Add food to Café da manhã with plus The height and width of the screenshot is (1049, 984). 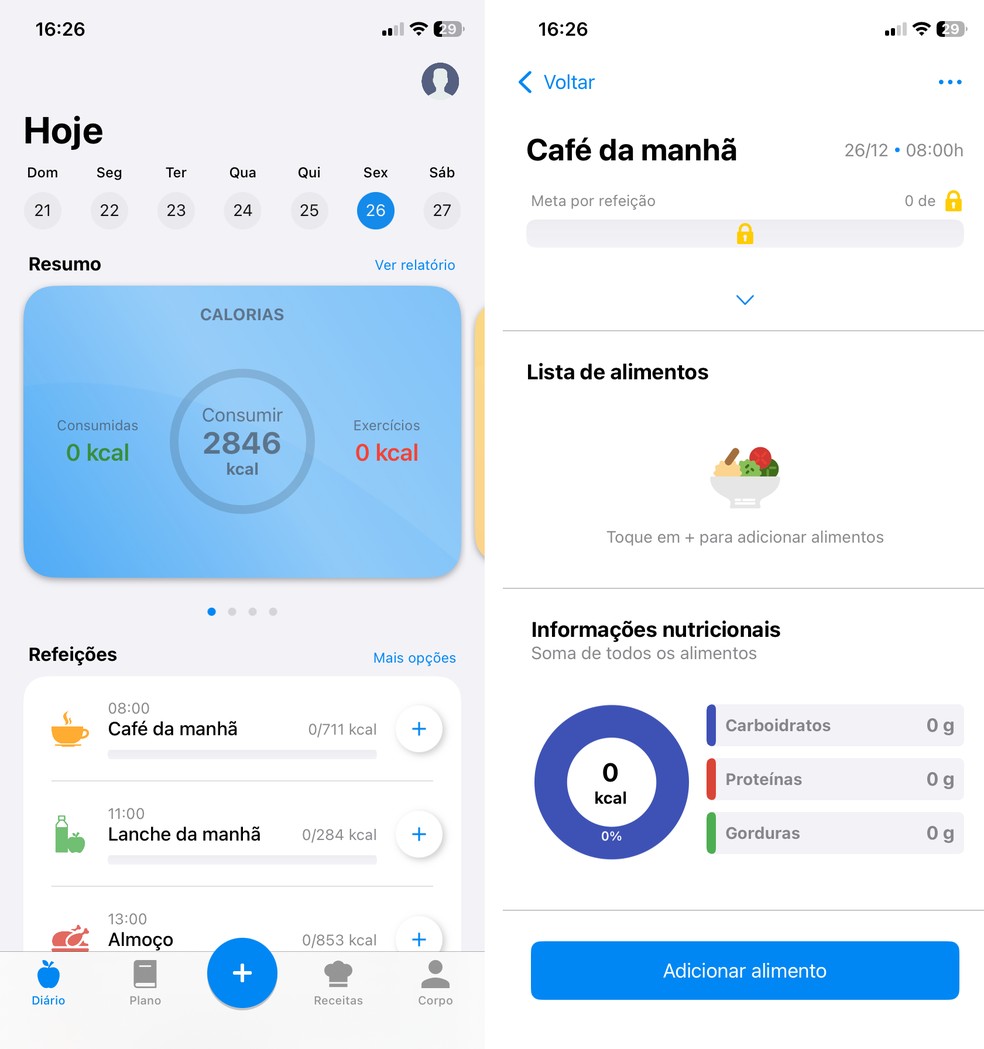pyautogui.click(x=418, y=729)
